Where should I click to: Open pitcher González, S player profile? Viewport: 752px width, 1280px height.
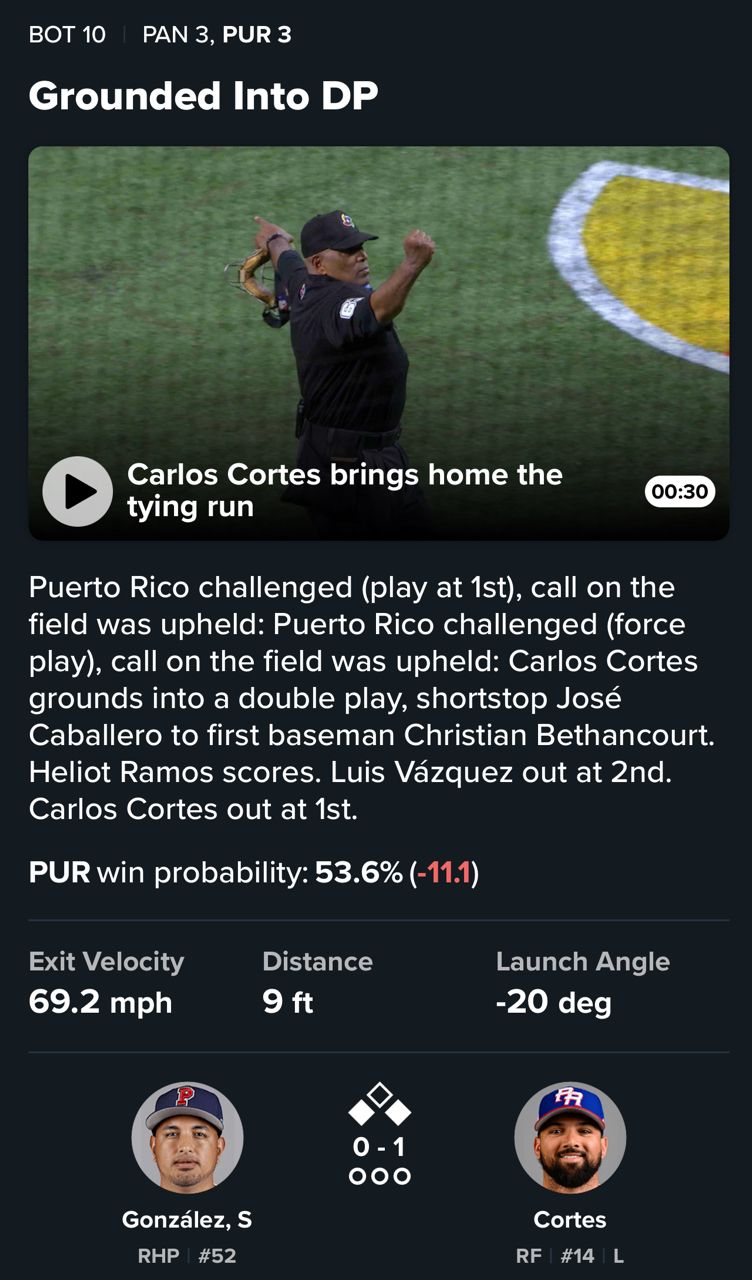187,1138
